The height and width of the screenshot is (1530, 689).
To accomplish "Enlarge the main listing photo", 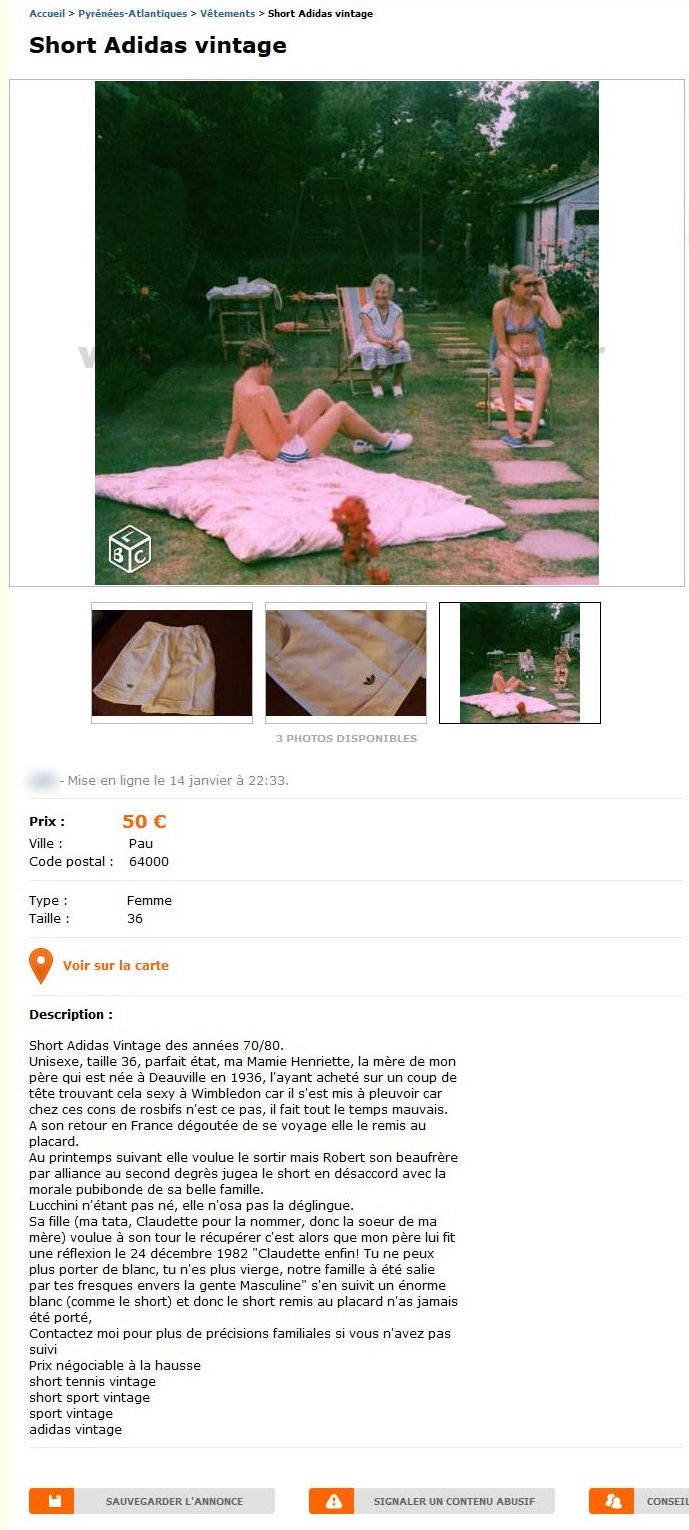I will 346,332.
